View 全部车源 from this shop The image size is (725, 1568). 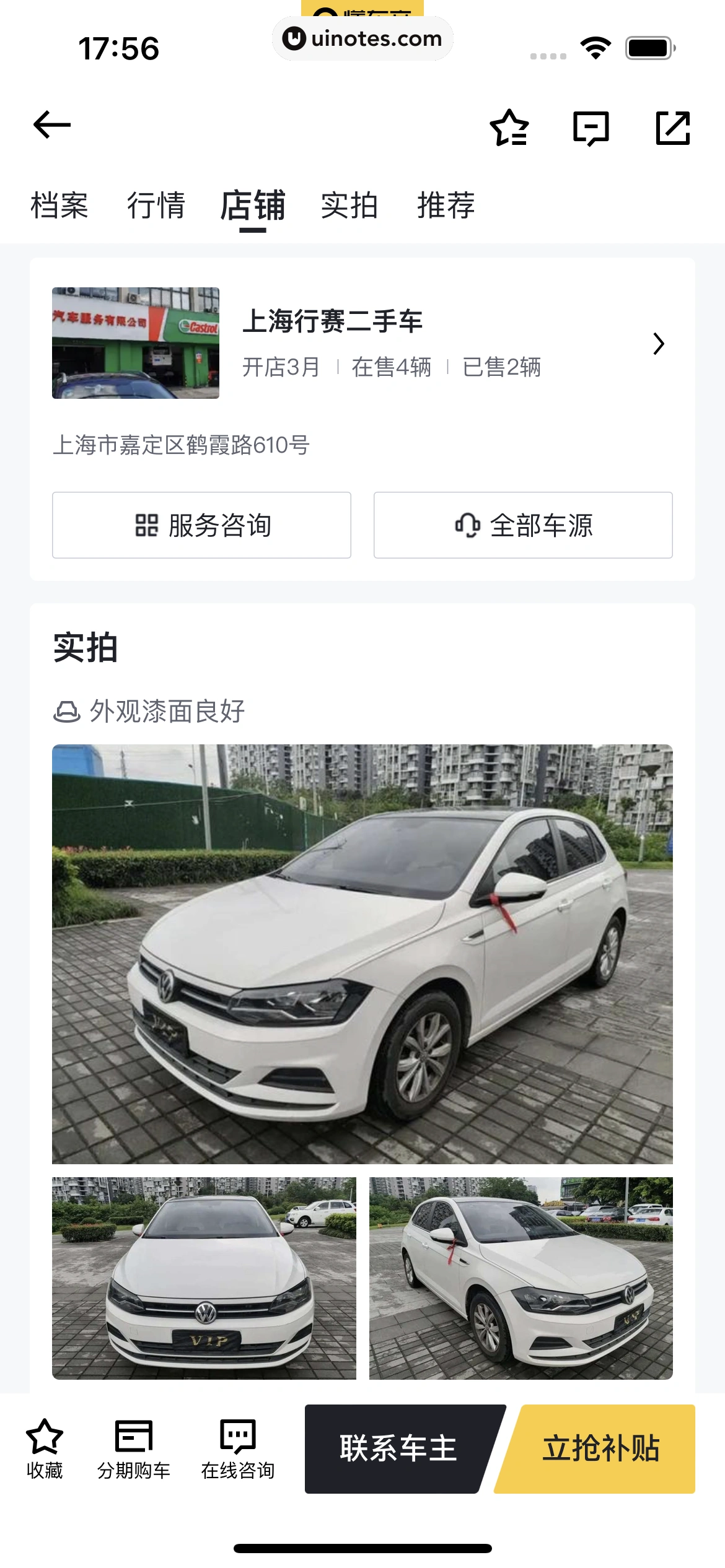[x=523, y=525]
